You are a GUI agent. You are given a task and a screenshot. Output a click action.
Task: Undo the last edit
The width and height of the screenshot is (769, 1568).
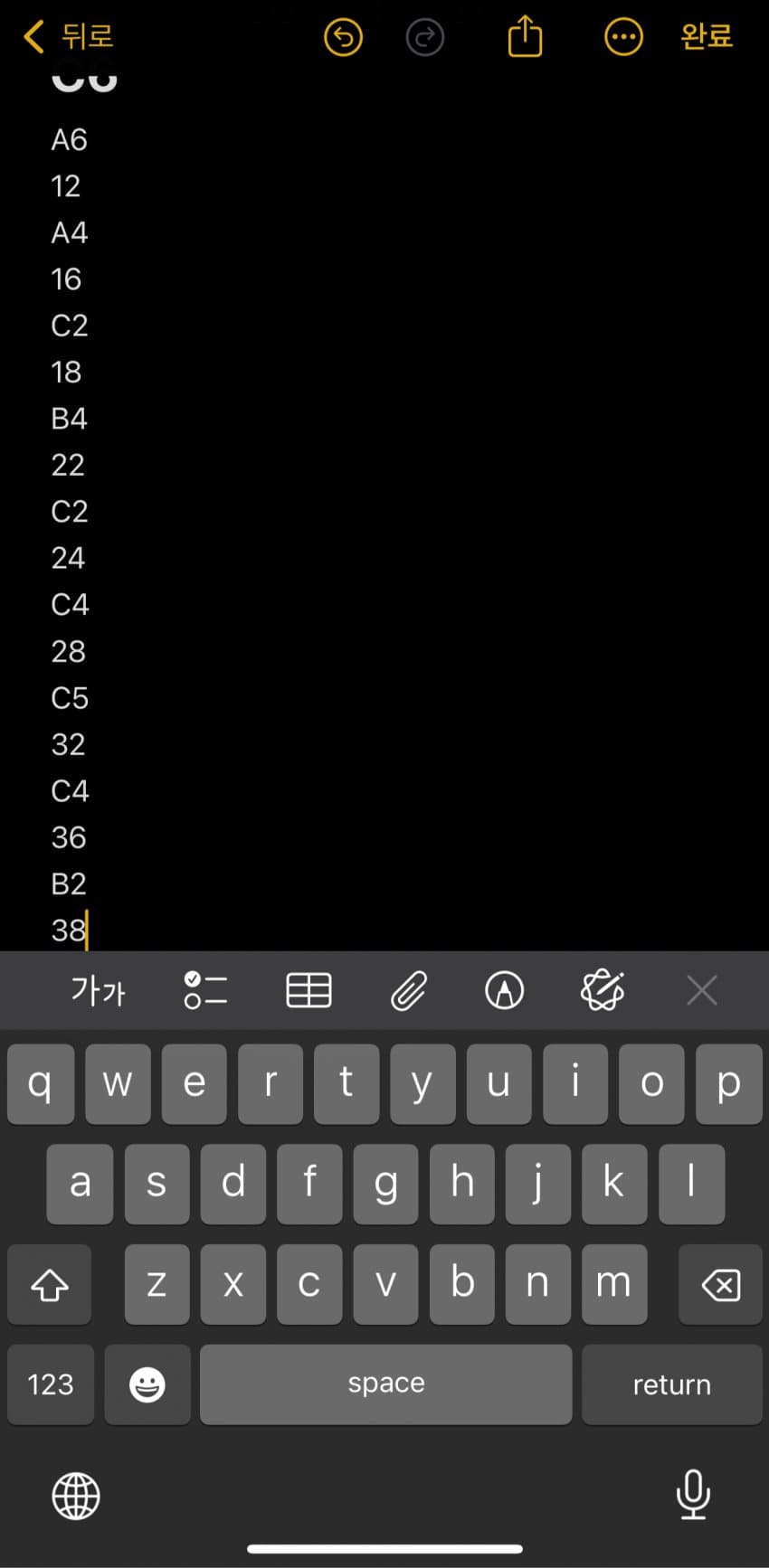coord(343,37)
